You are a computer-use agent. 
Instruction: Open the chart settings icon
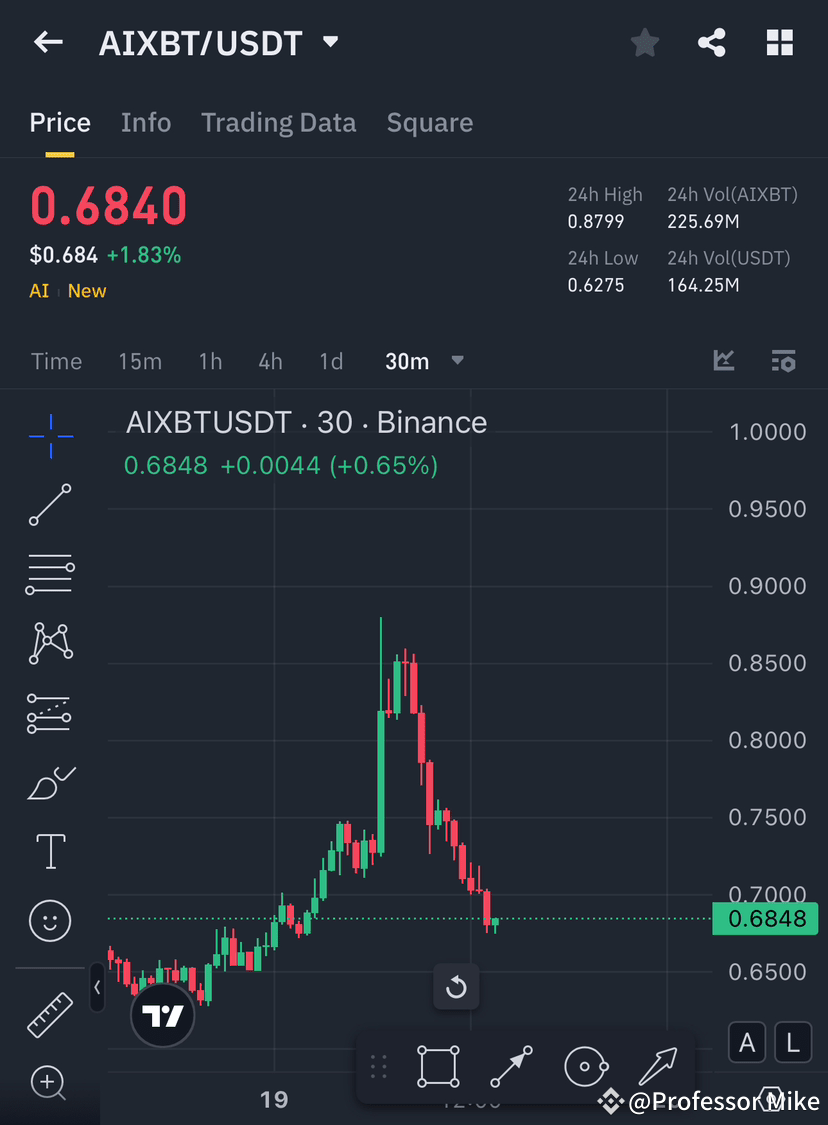[x=783, y=361]
